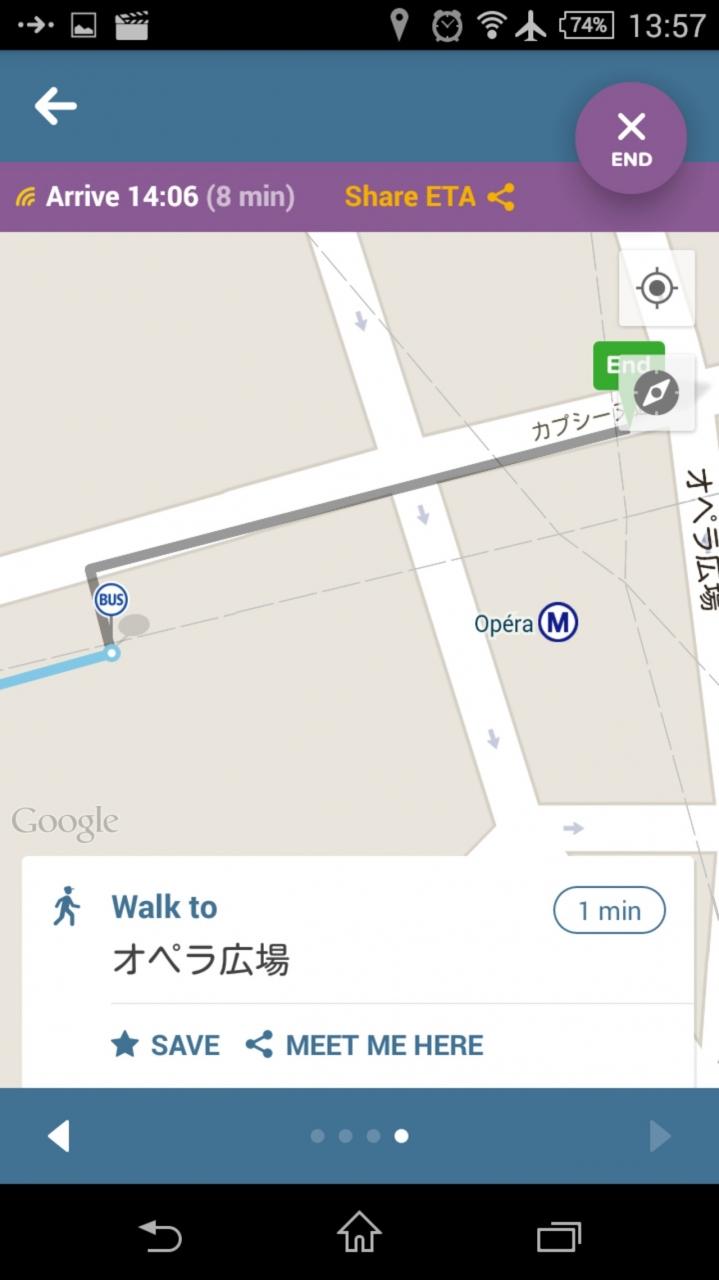Tap the compass button on map
The height and width of the screenshot is (1280, 719).
tap(657, 393)
